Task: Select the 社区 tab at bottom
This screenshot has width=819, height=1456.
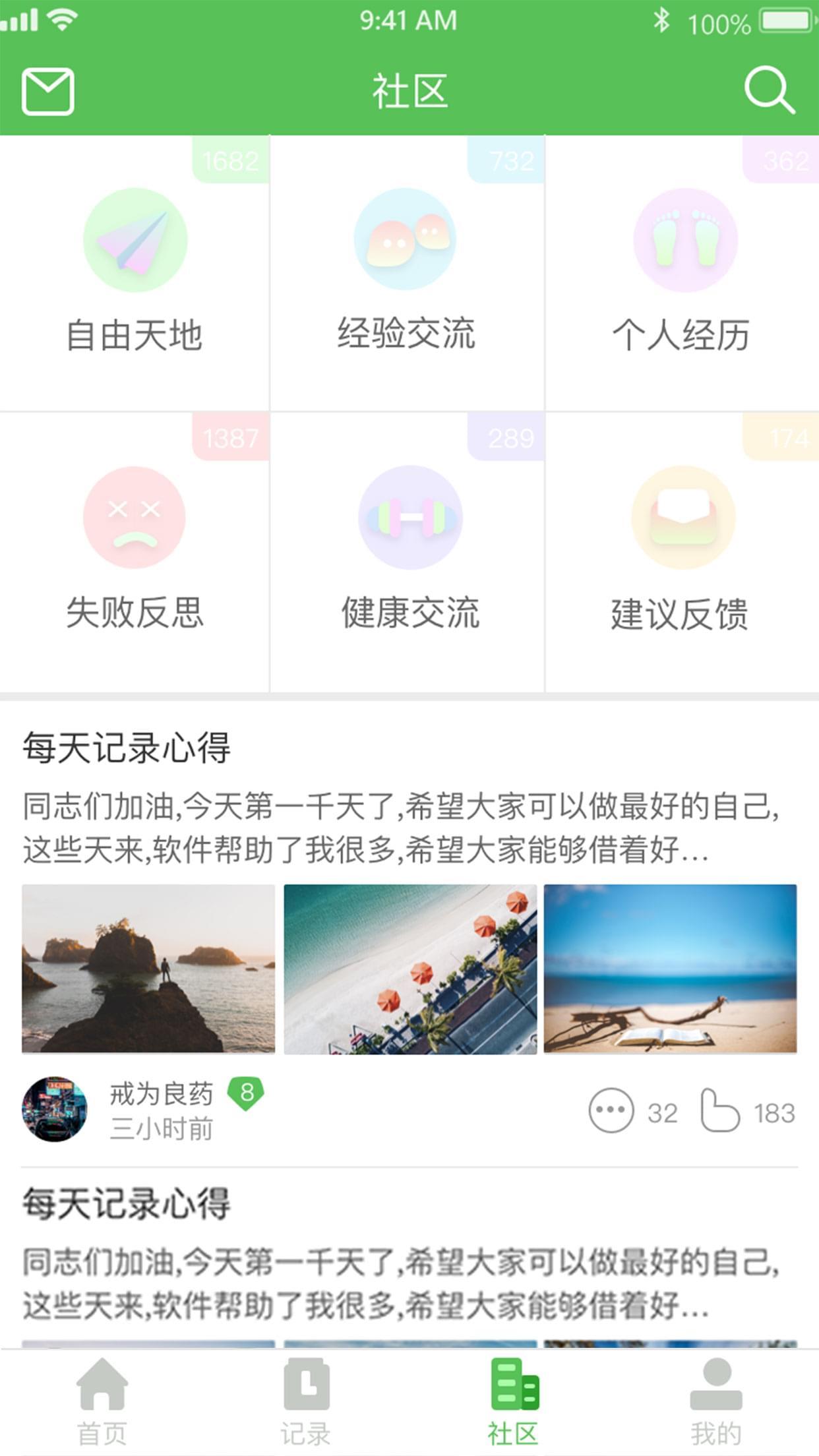Action: (512, 1398)
